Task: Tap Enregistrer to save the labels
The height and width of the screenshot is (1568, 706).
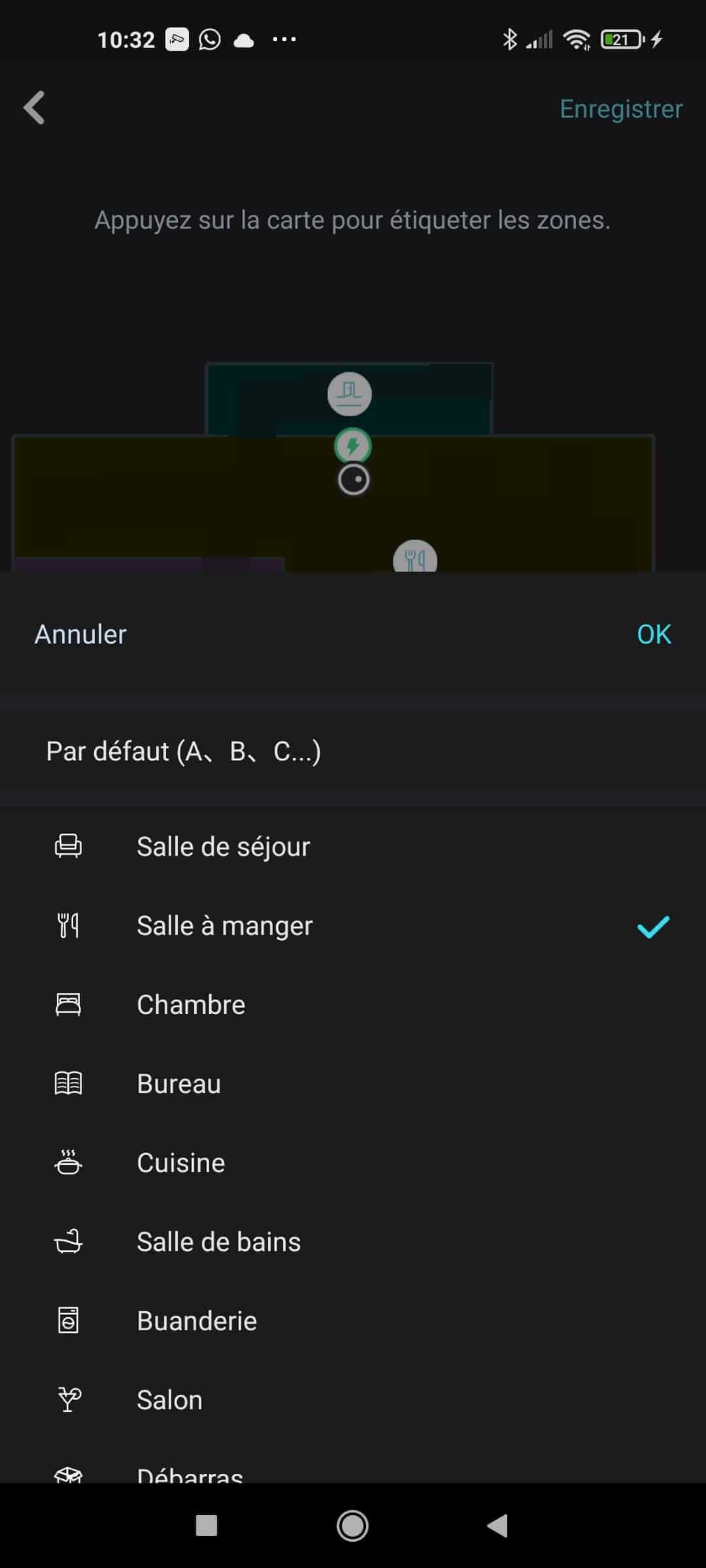Action: coord(621,109)
